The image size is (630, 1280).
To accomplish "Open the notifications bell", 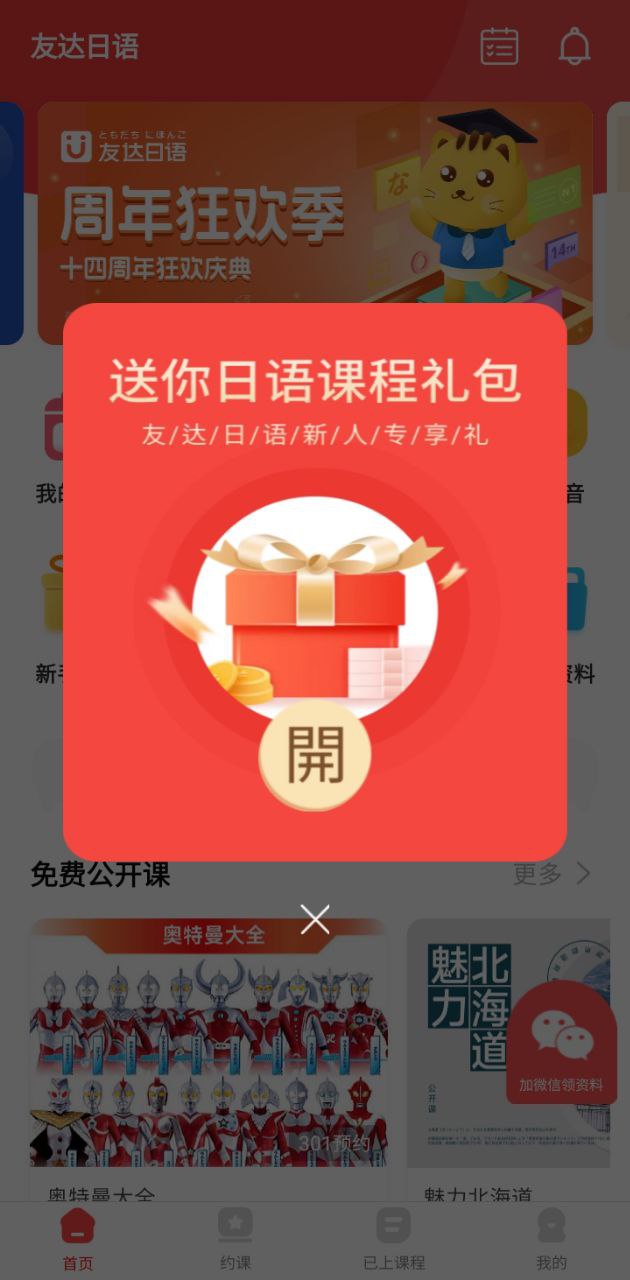I will [574, 47].
